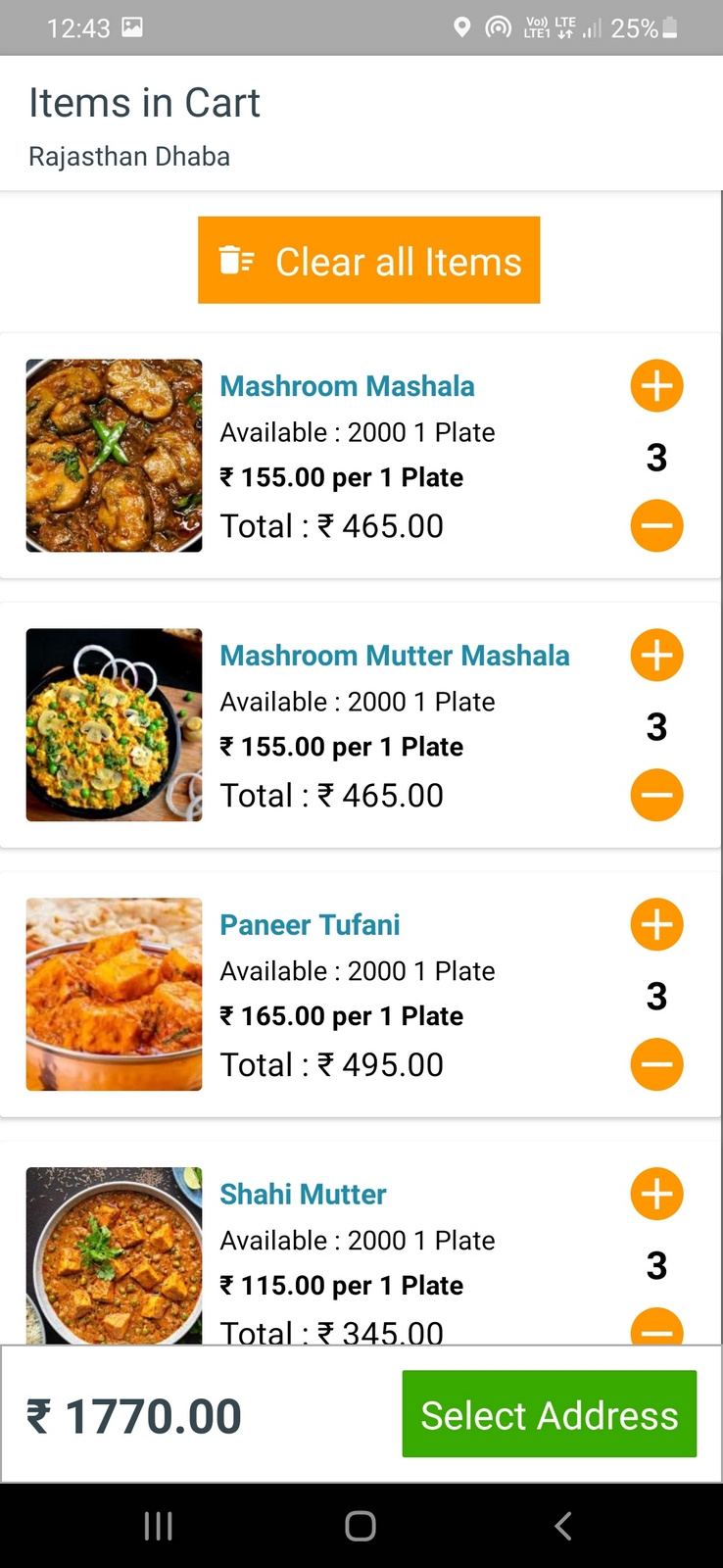Tap the Clear all Items button

point(368,261)
